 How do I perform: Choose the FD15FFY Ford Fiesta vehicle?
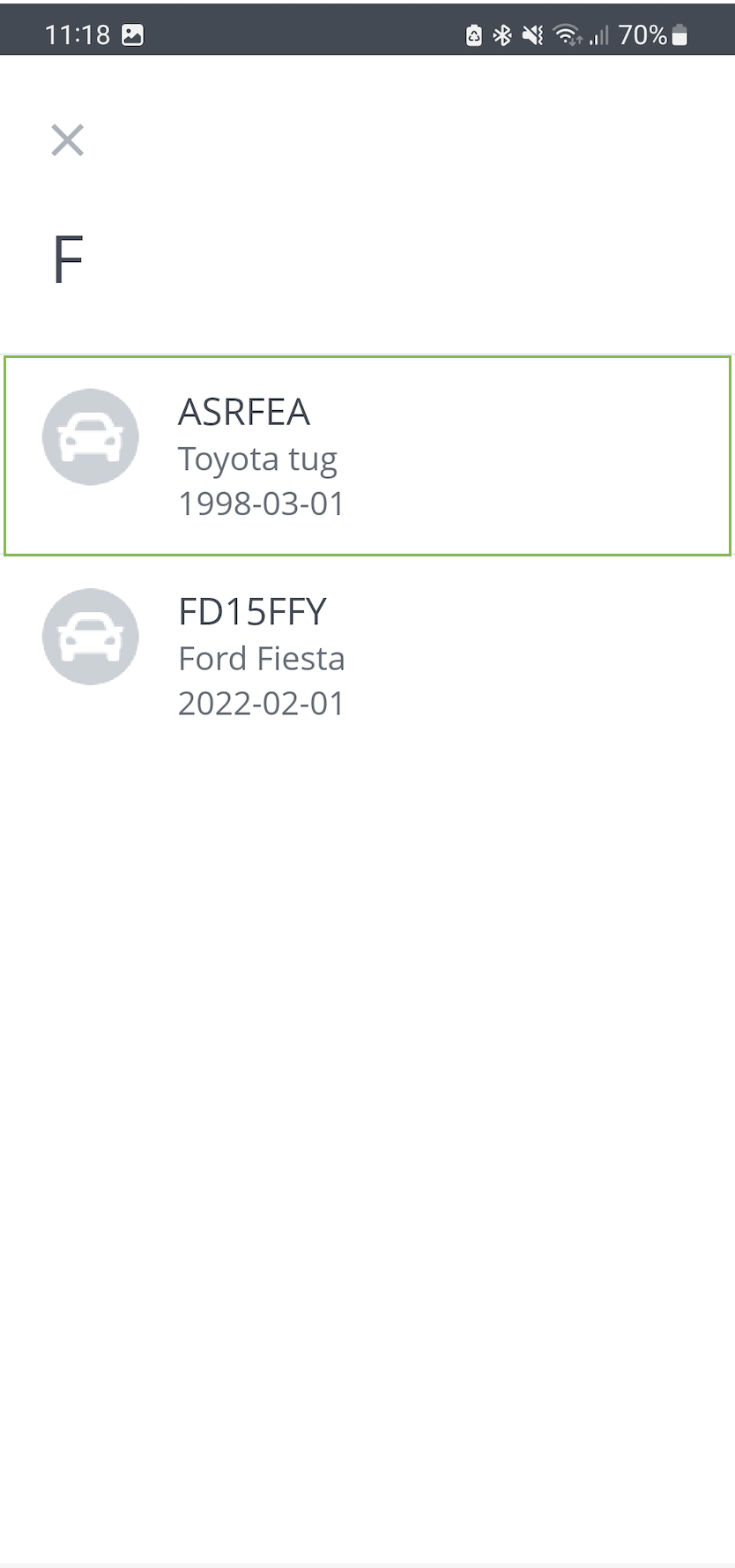click(367, 655)
